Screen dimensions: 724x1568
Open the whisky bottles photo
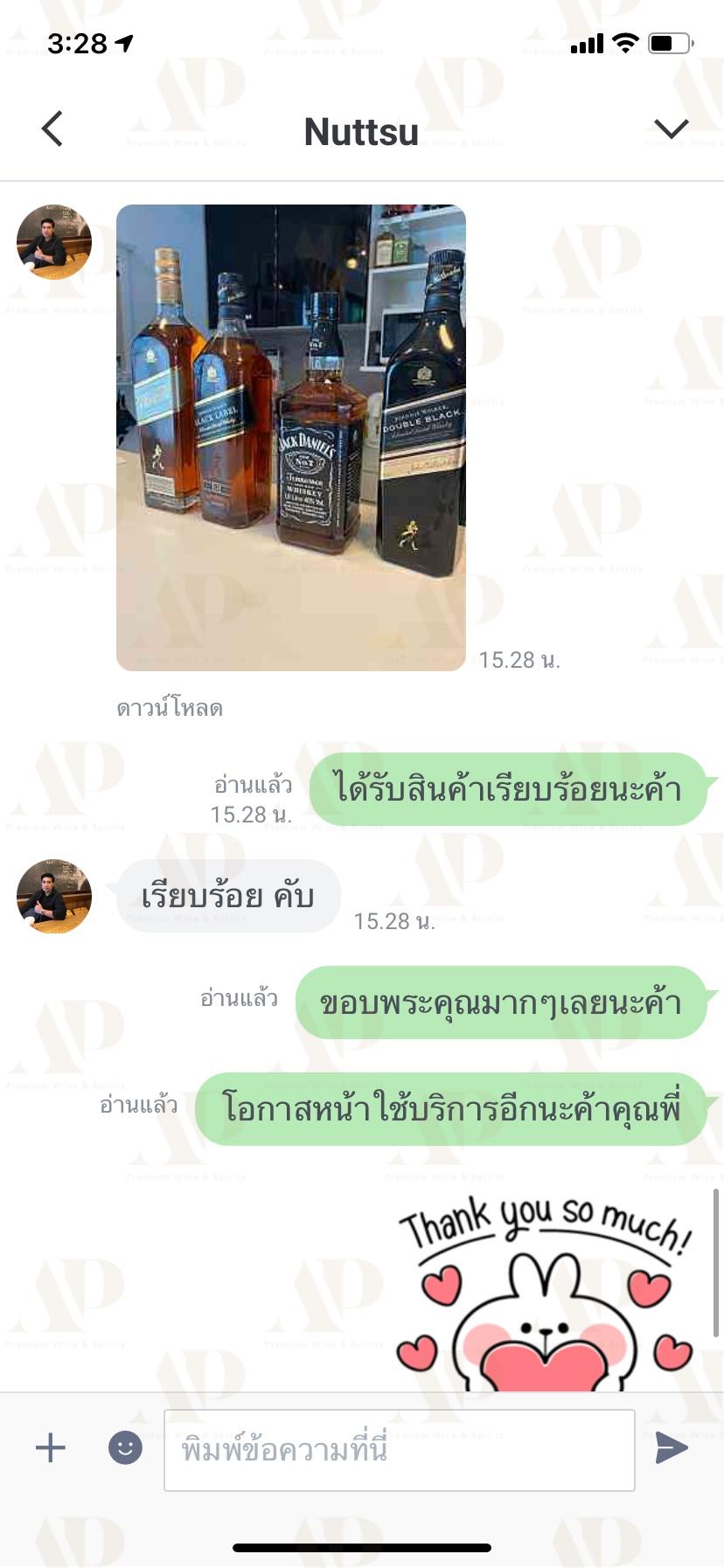click(291, 438)
